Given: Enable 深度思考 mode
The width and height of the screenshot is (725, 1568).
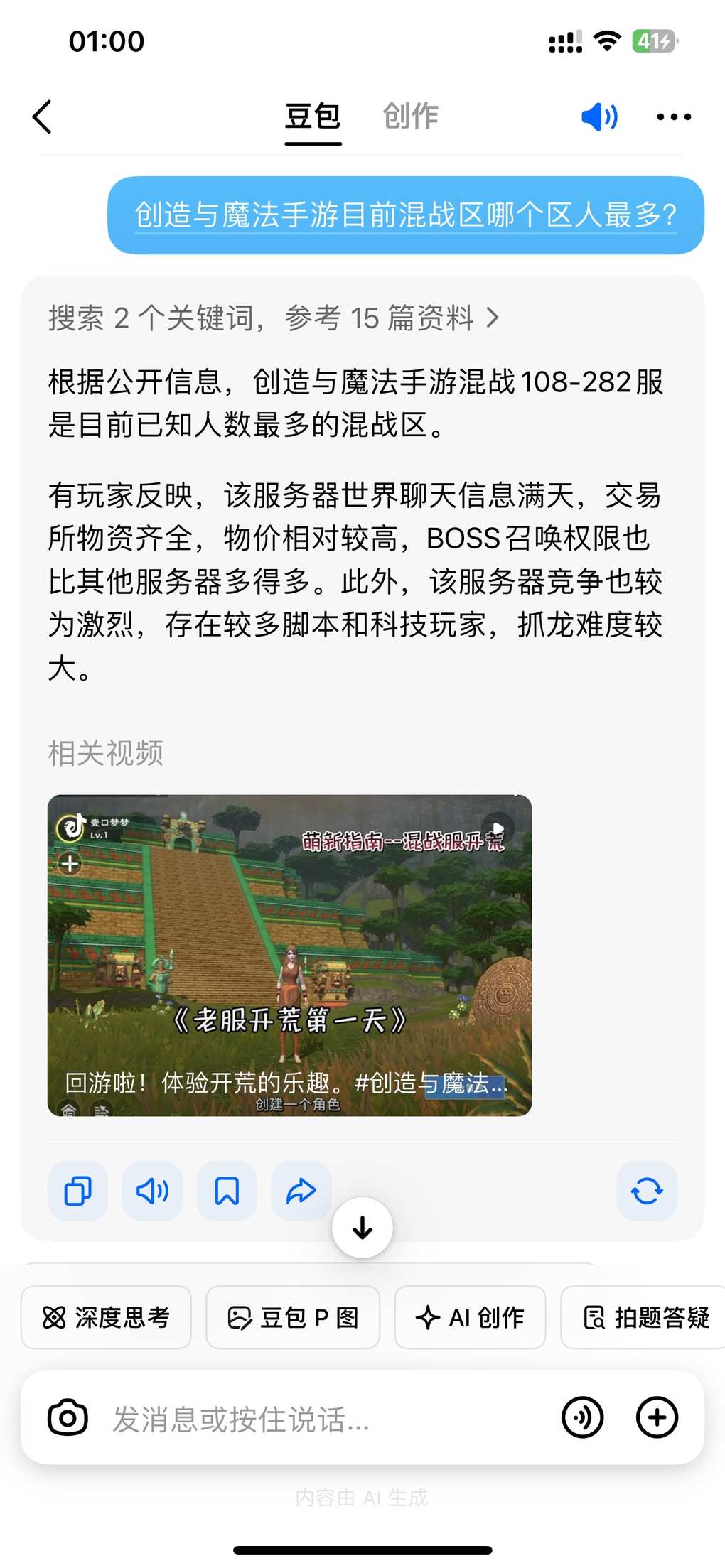Looking at the screenshot, I should click(x=107, y=1317).
